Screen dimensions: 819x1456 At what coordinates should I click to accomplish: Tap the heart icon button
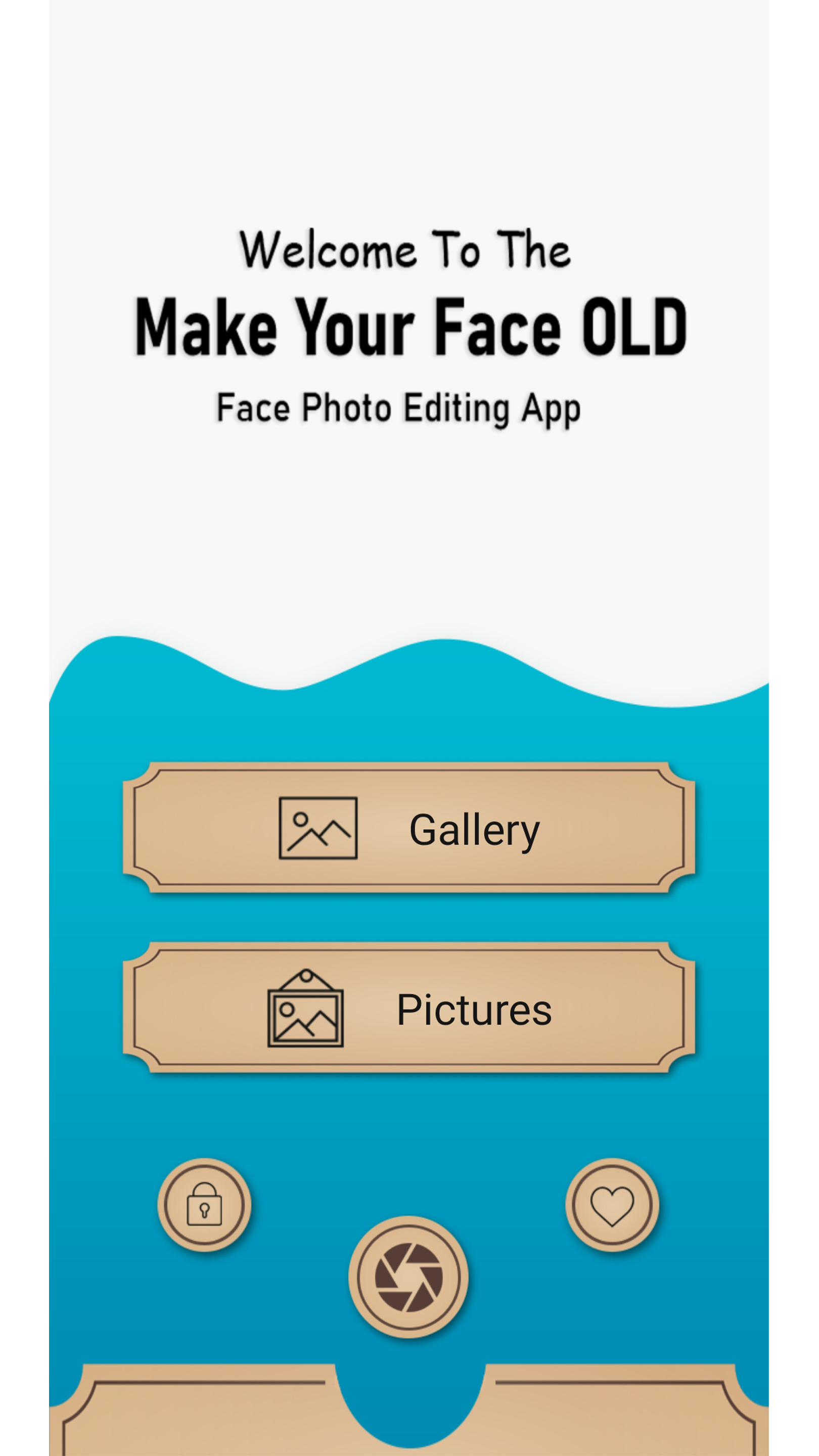(x=612, y=1204)
